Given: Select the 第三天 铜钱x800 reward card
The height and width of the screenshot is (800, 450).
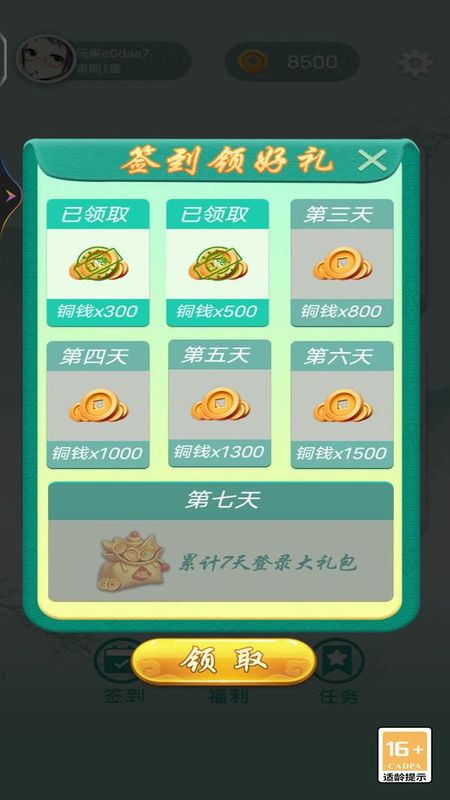Looking at the screenshot, I should pyautogui.click(x=342, y=263).
